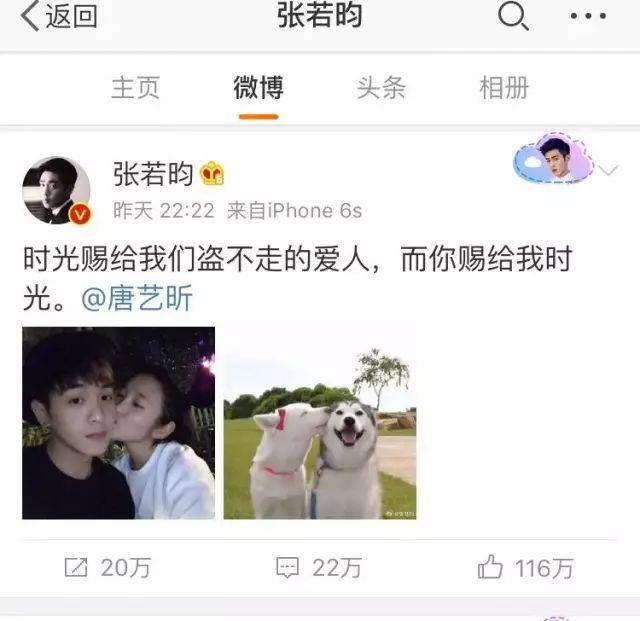640x621 pixels.
Task: Open the post author's avatar
Action: tap(56, 190)
